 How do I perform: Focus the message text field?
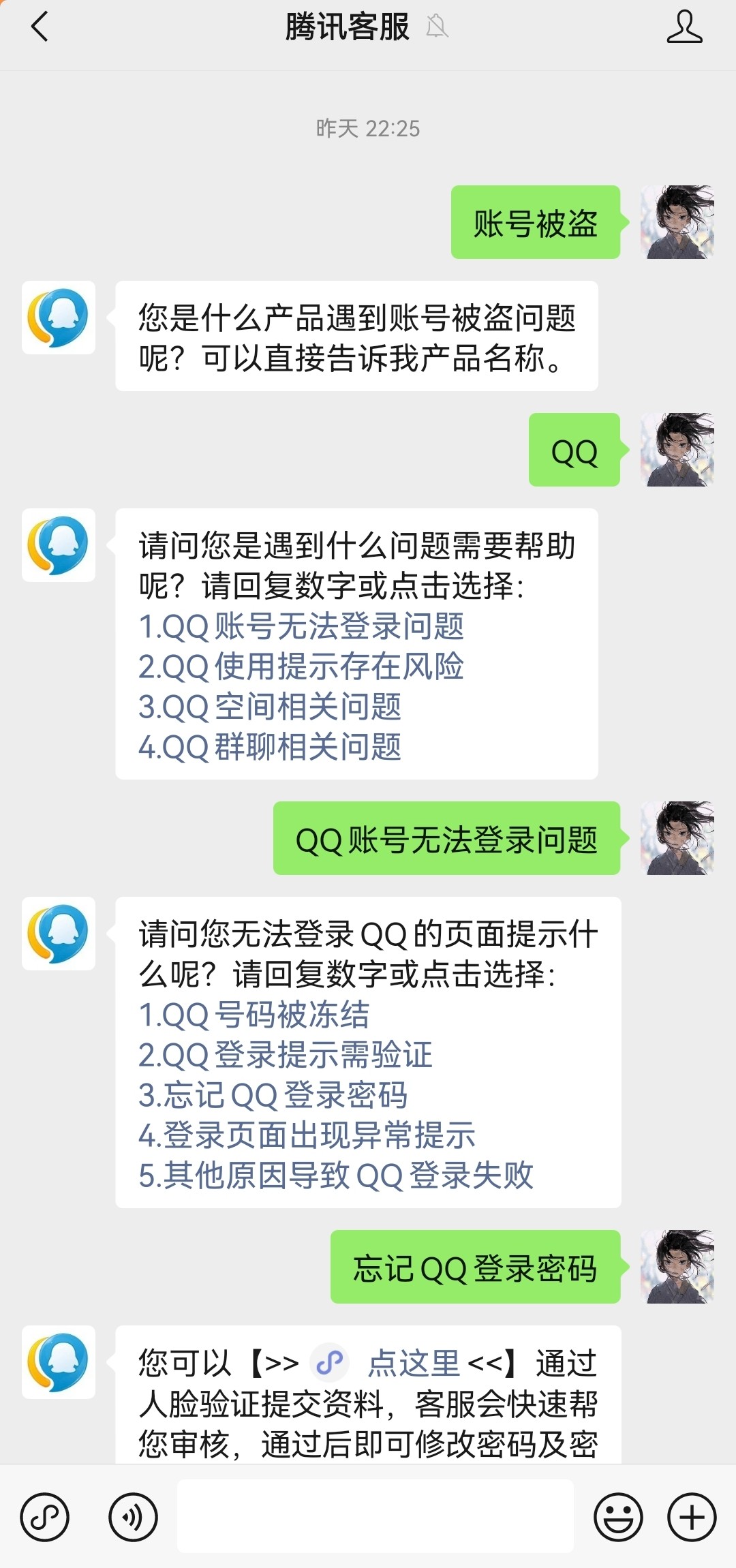click(375, 1516)
